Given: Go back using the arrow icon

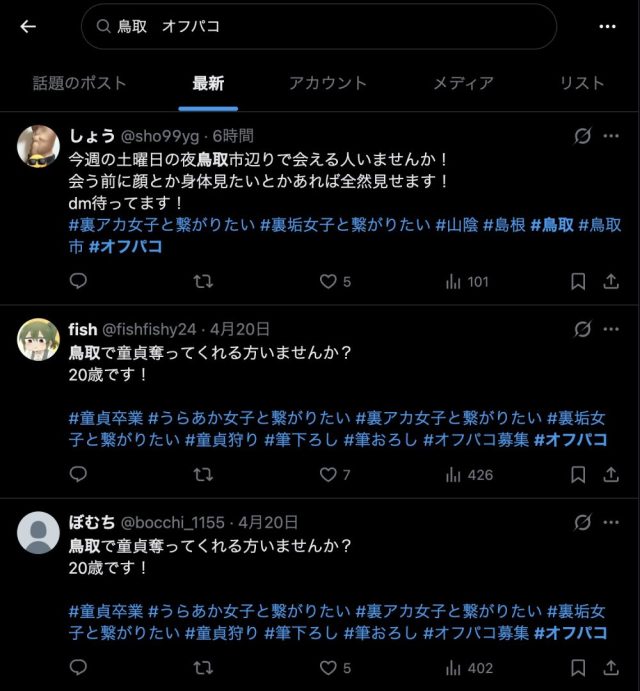Looking at the screenshot, I should (27, 27).
